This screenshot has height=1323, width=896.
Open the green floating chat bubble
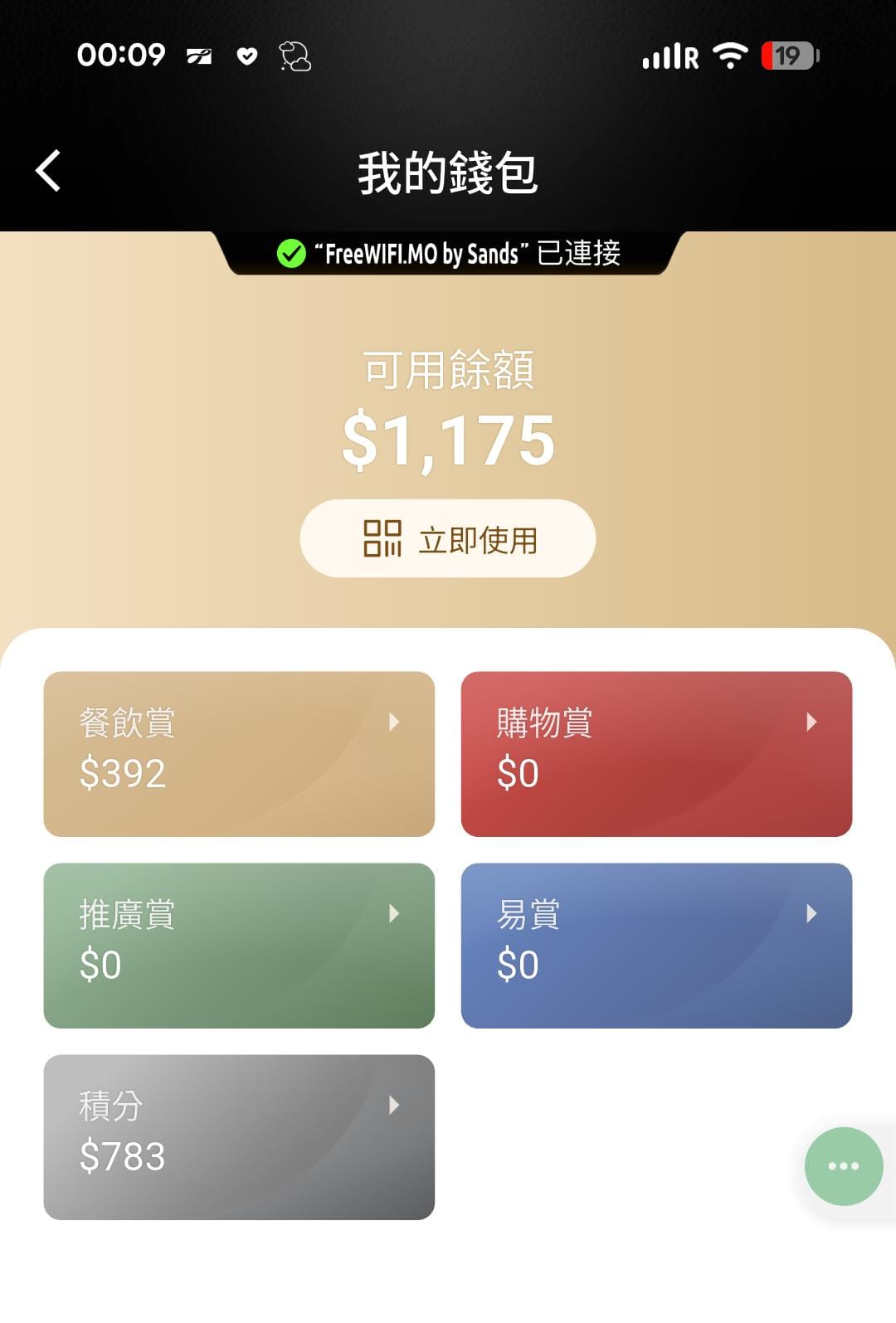click(x=843, y=1165)
